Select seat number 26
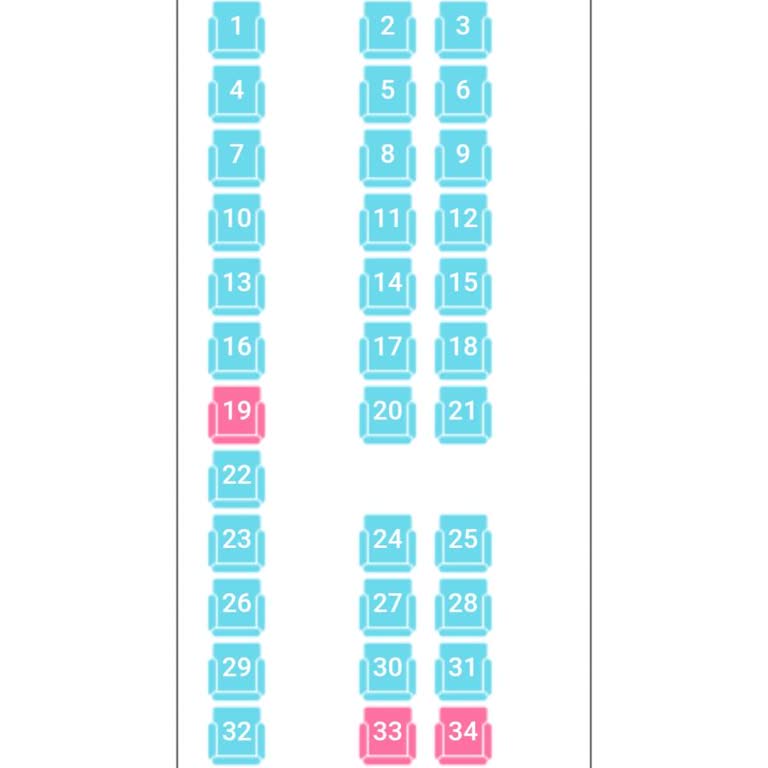Image resolution: width=768 pixels, height=768 pixels. pos(237,605)
